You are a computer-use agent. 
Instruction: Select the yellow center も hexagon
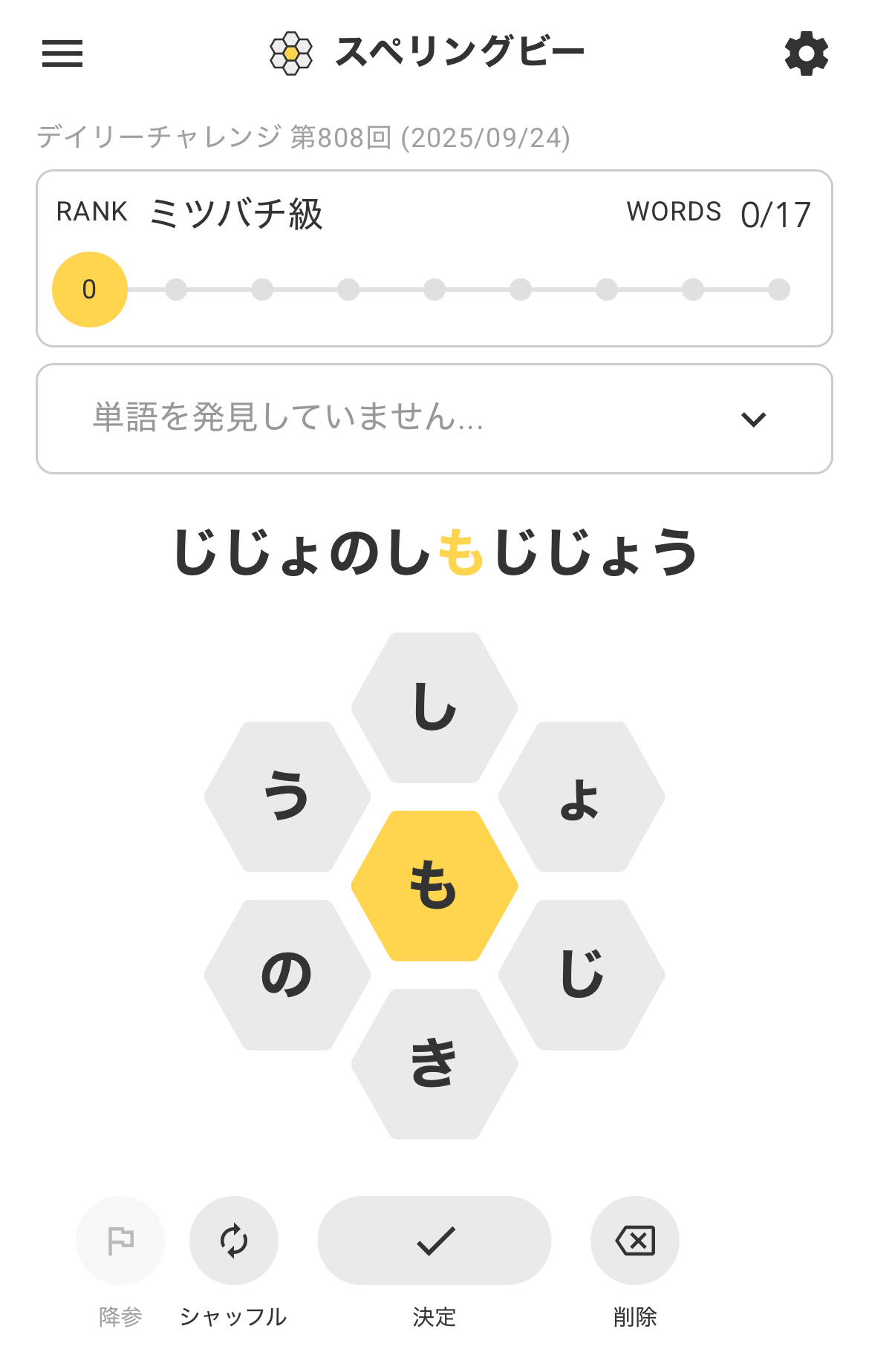click(434, 886)
